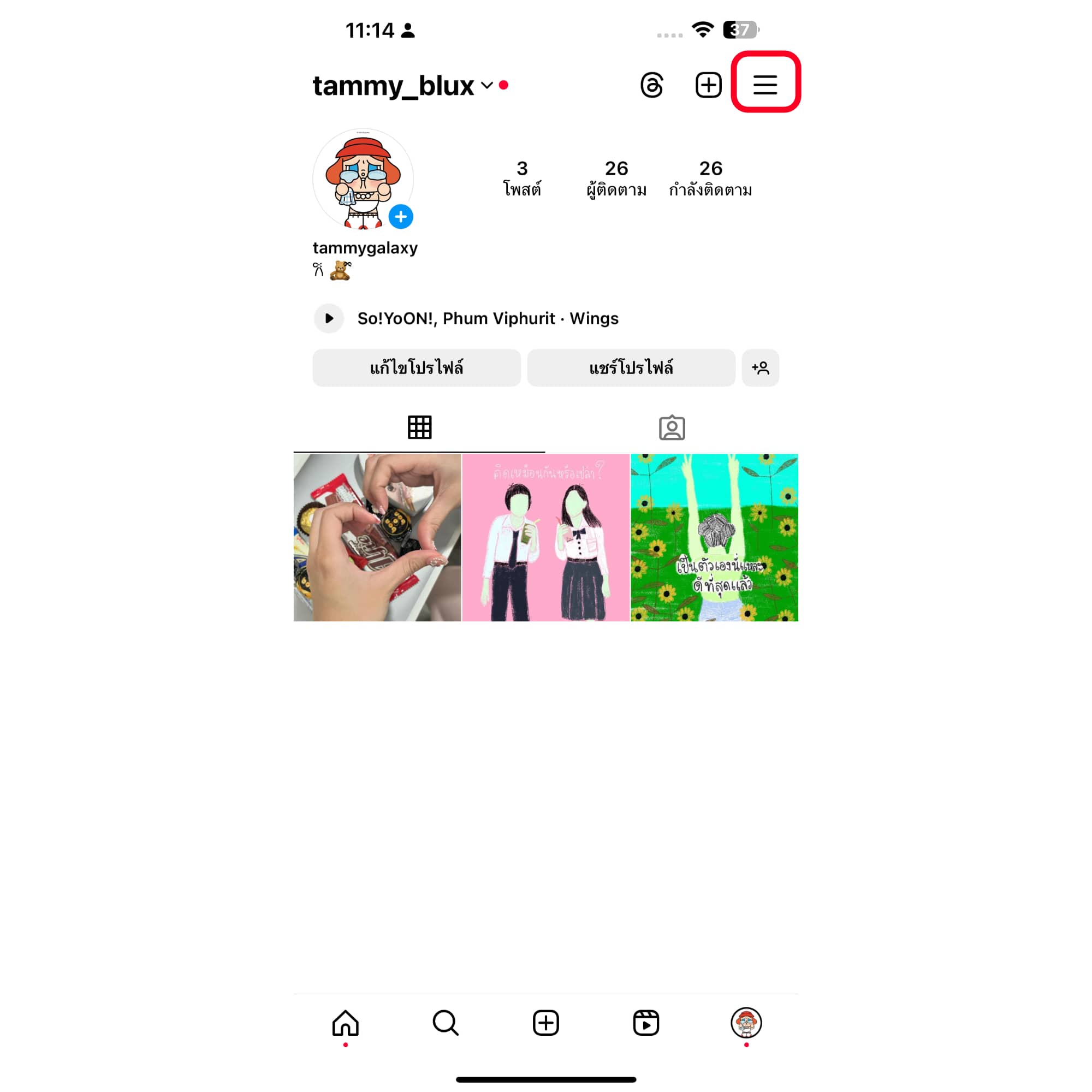
Task: Open the Search and explore tab
Action: tap(446, 1023)
